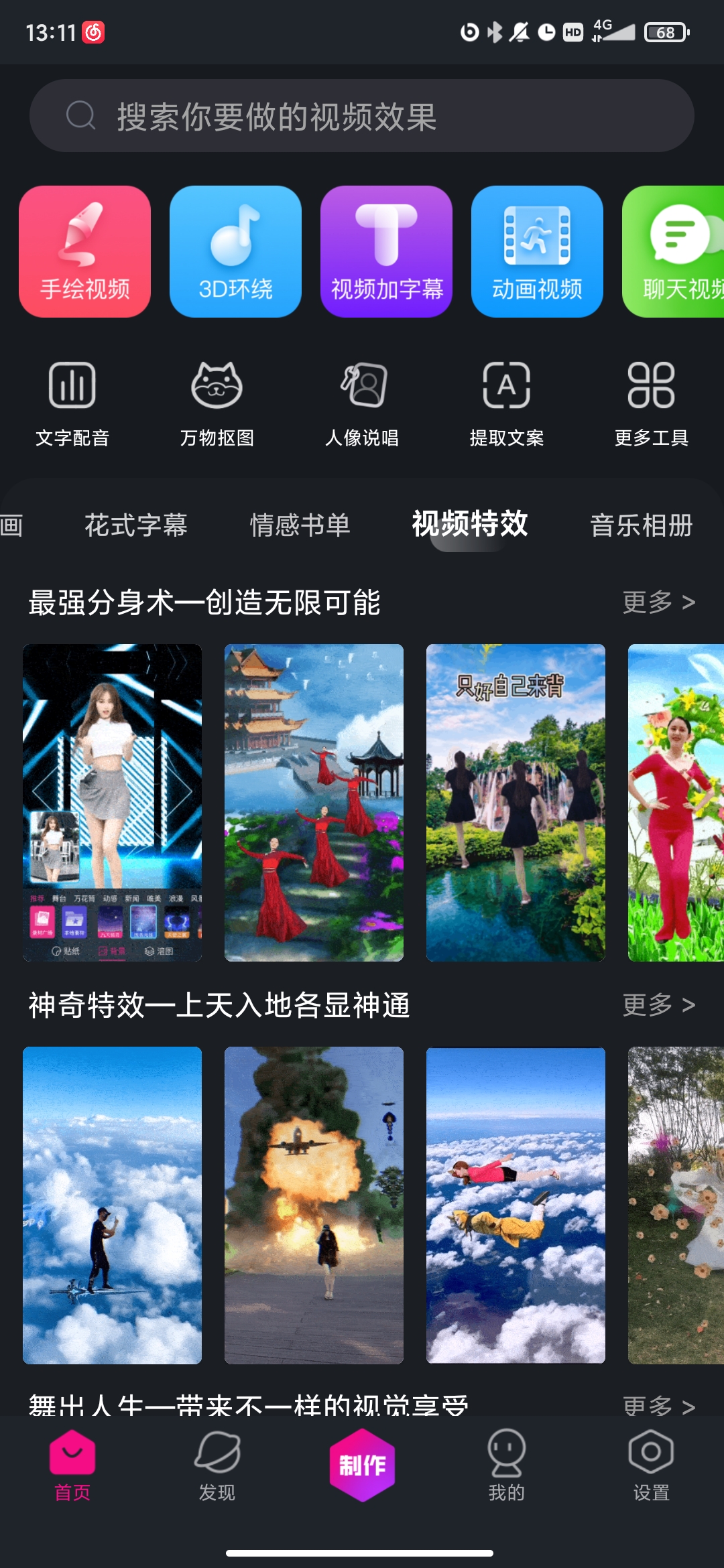Screen dimensions: 724x1568
Task: Switch to the 音乐相册 tab
Action: pyautogui.click(x=641, y=525)
